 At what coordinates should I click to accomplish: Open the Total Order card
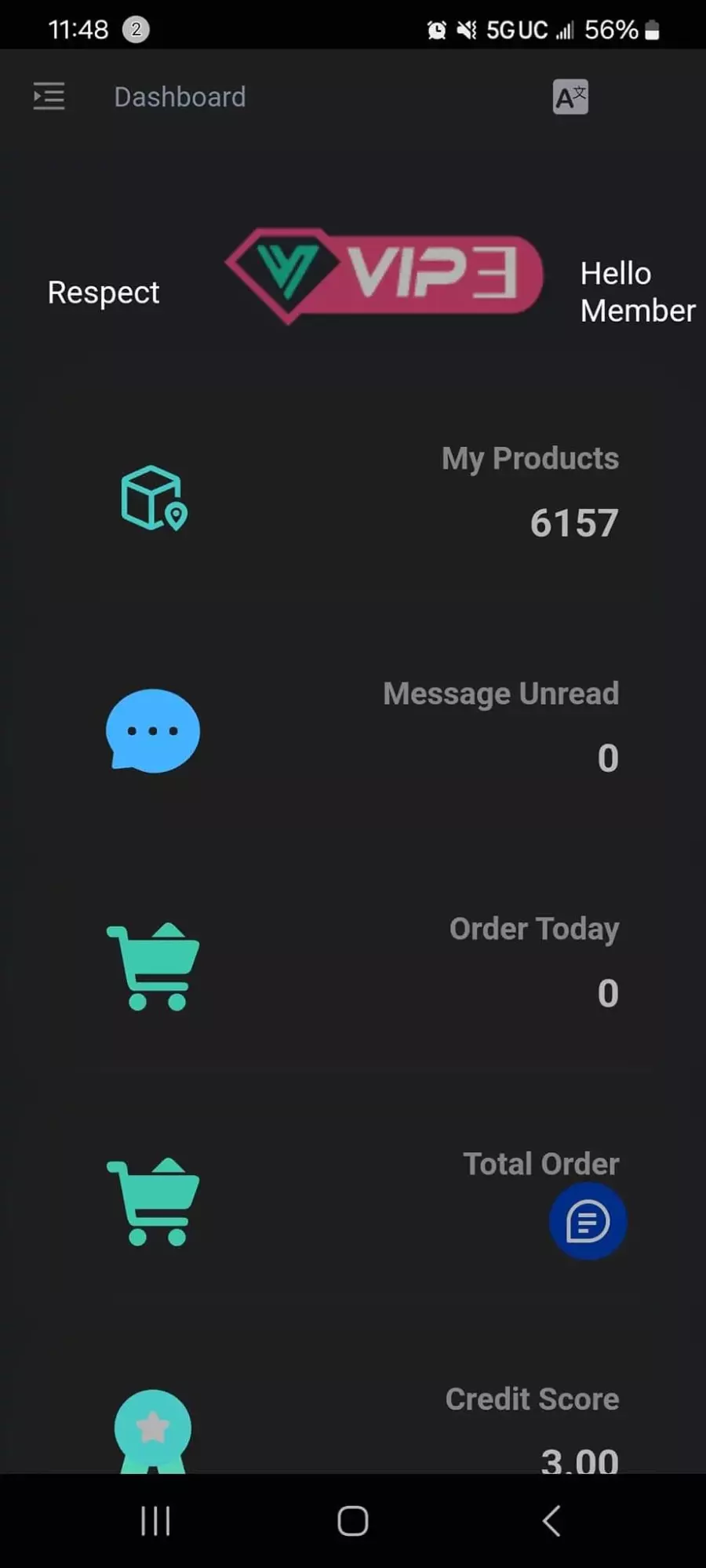point(353,1202)
